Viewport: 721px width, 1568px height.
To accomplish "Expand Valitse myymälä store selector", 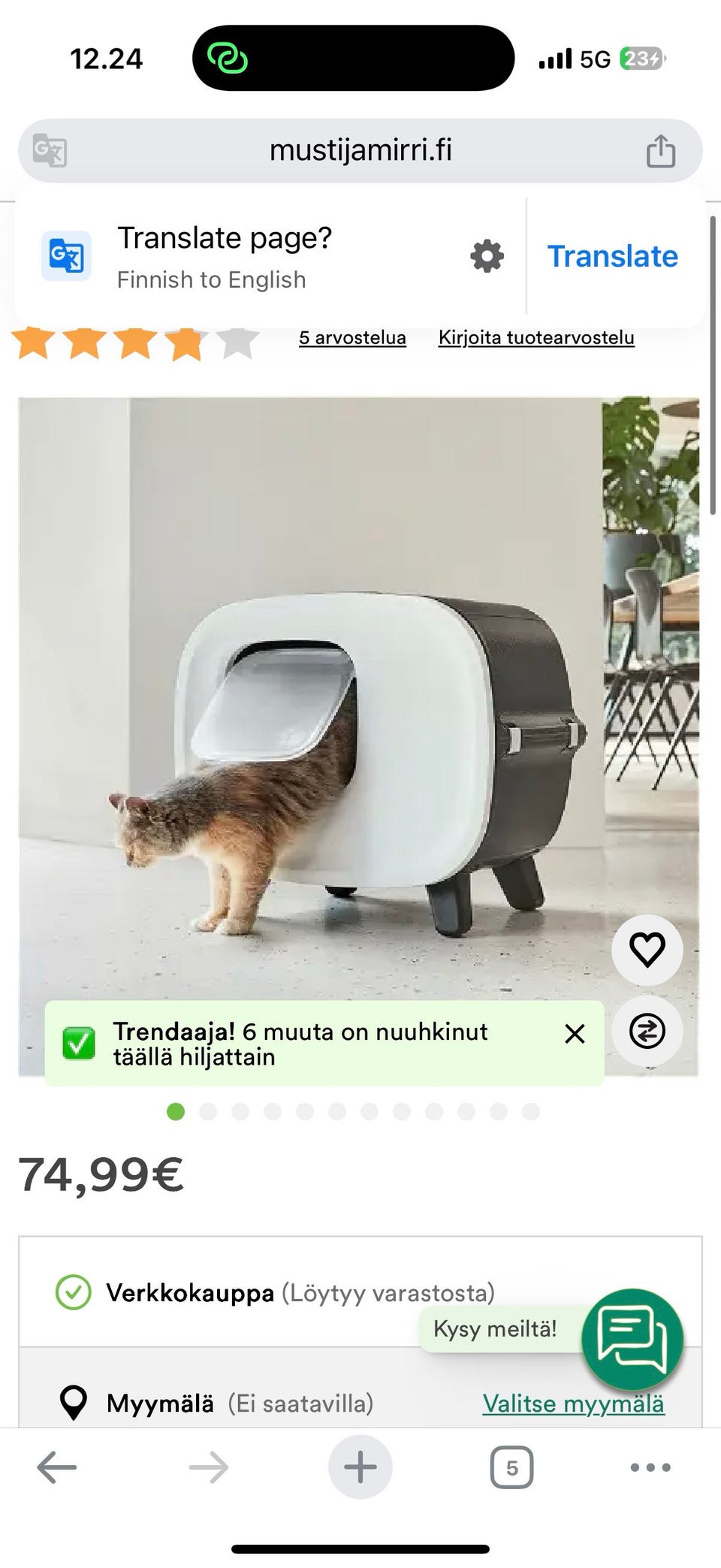I will click(573, 1402).
